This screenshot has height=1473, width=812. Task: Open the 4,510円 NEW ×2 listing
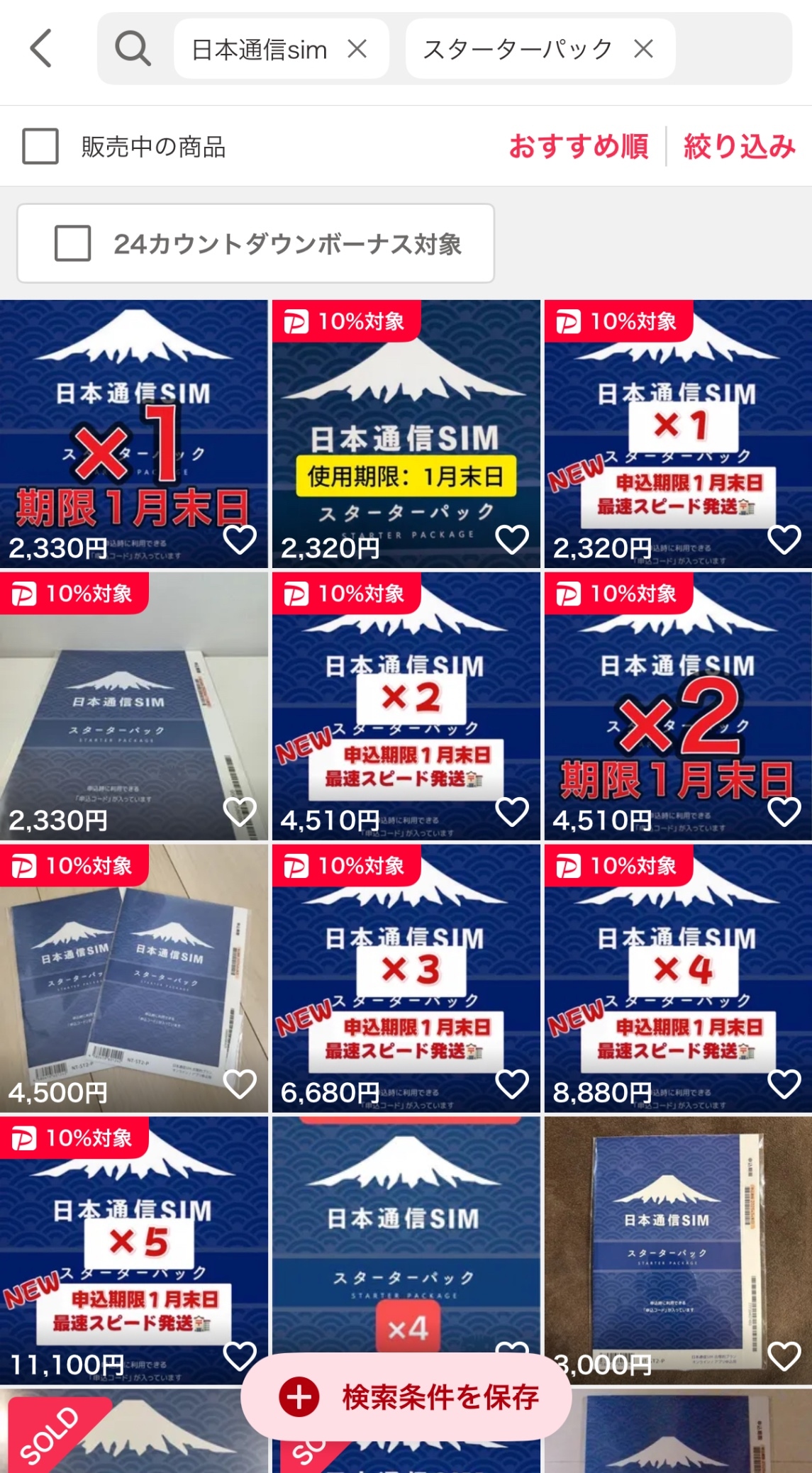coord(406,706)
